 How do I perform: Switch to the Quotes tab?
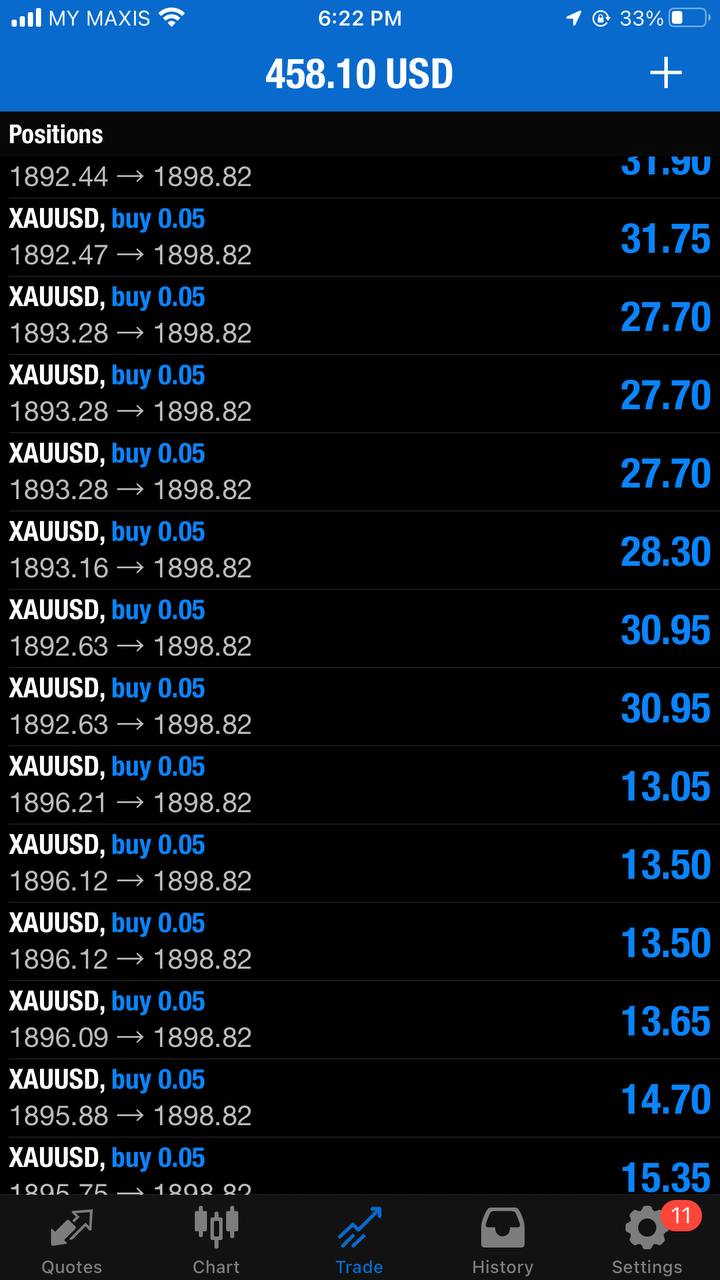[71, 1239]
